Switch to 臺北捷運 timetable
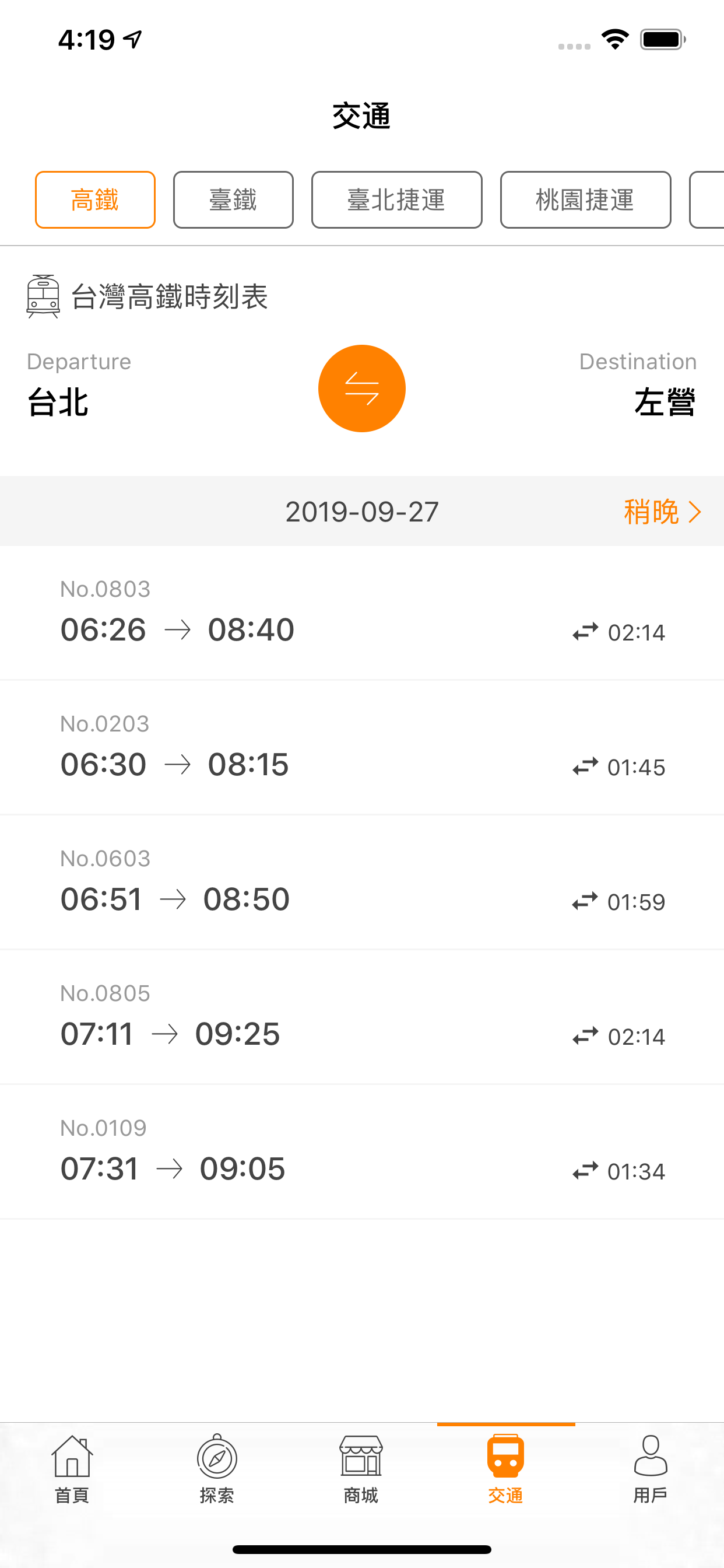Viewport: 724px width, 1568px height. pyautogui.click(x=396, y=199)
